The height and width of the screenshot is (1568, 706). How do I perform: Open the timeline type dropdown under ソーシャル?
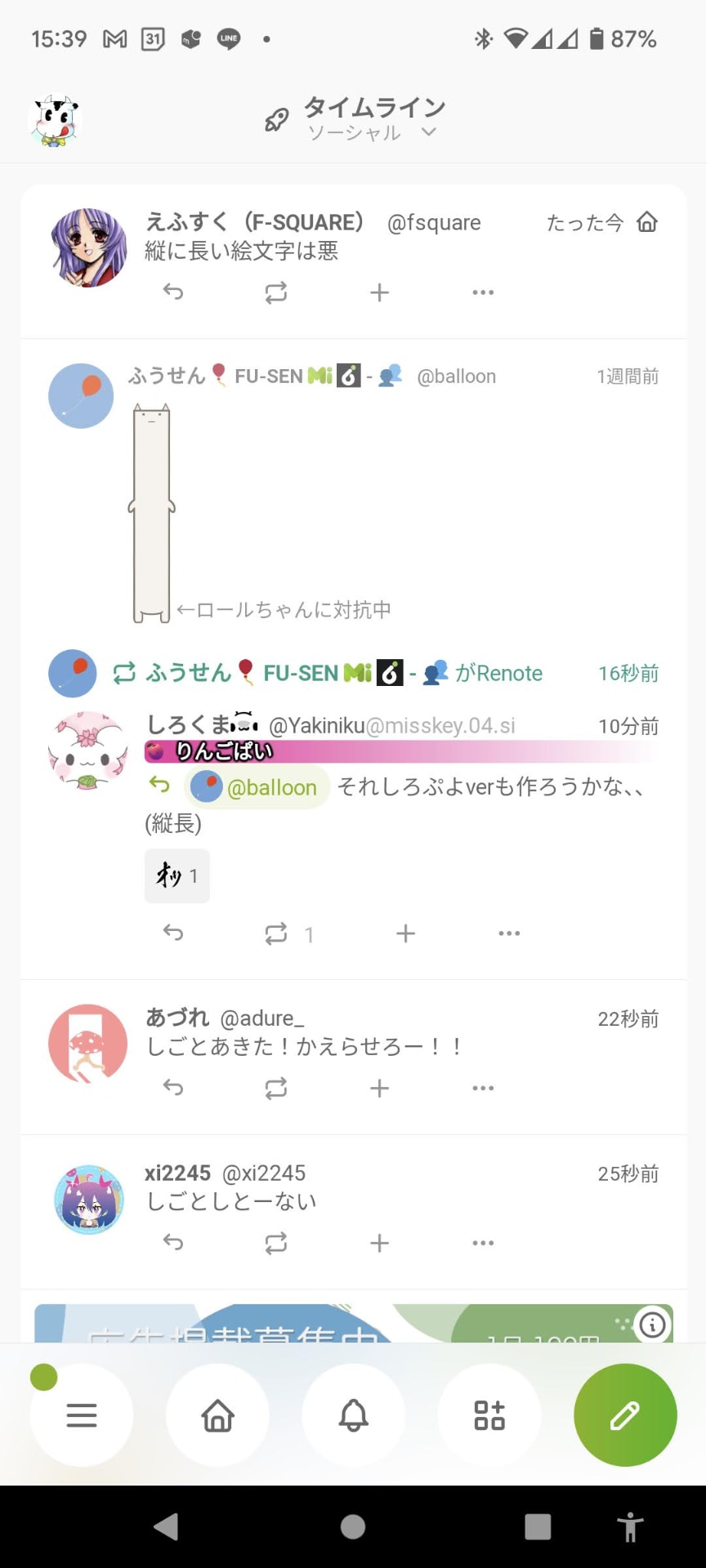428,133
